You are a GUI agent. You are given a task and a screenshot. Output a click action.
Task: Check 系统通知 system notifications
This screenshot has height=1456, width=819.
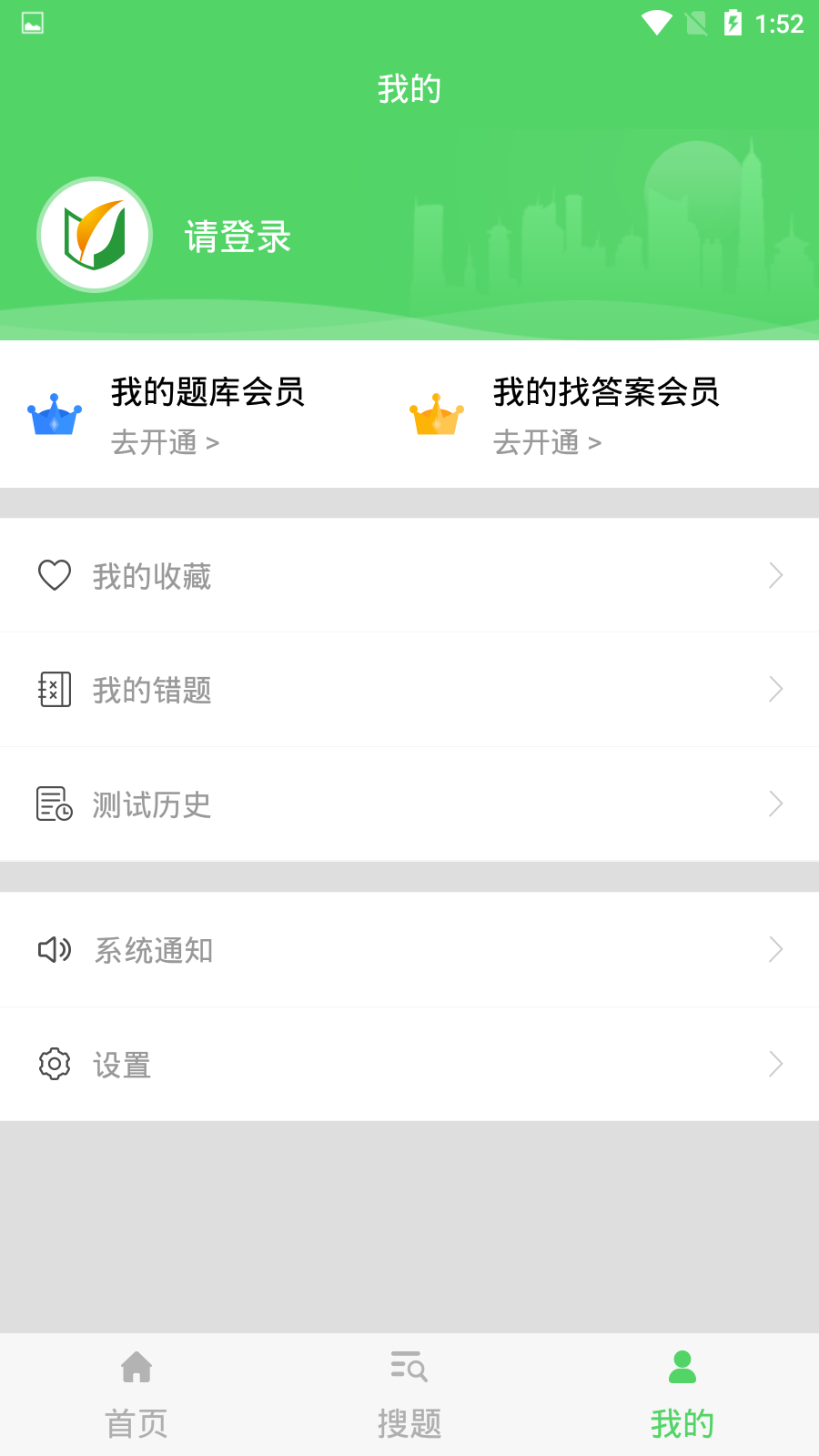409,950
